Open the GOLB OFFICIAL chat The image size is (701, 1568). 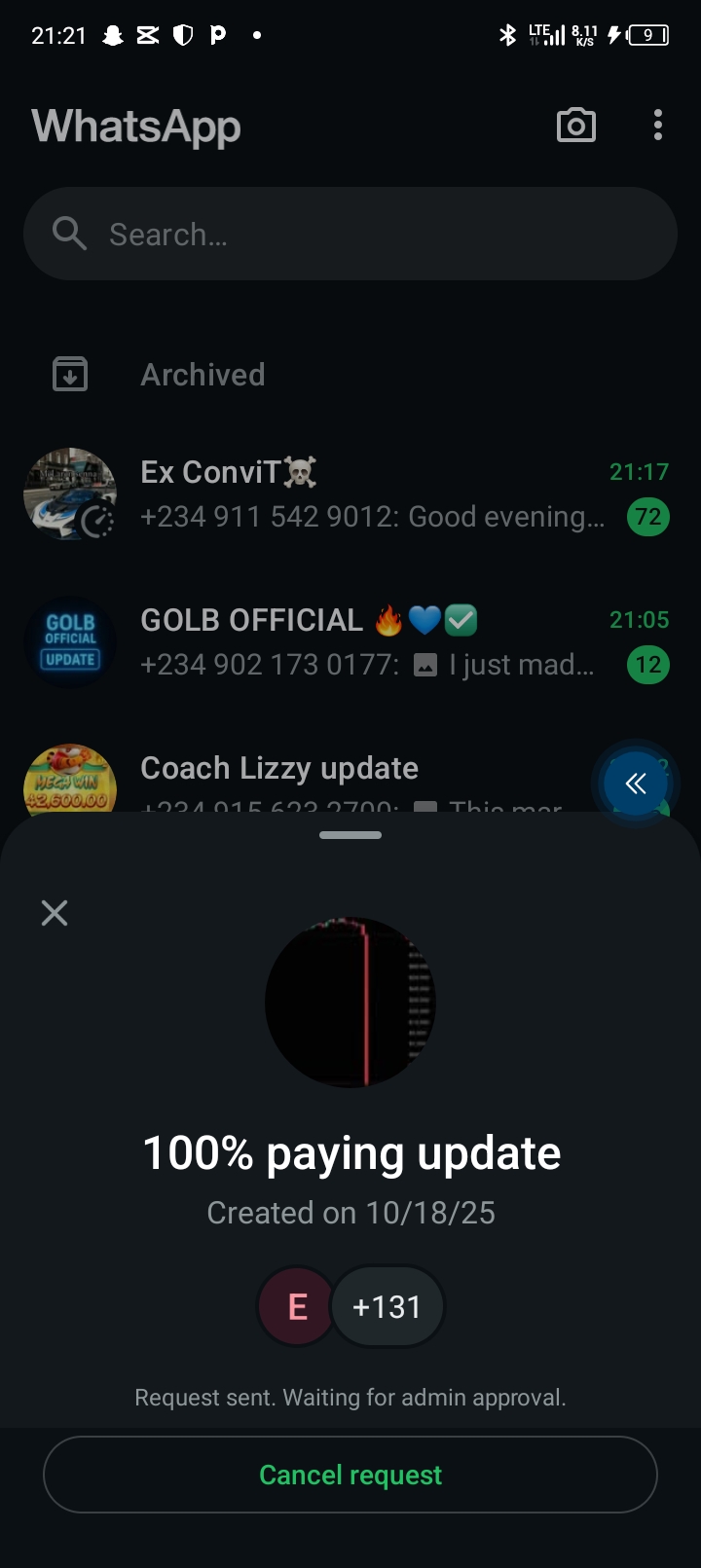point(370,642)
